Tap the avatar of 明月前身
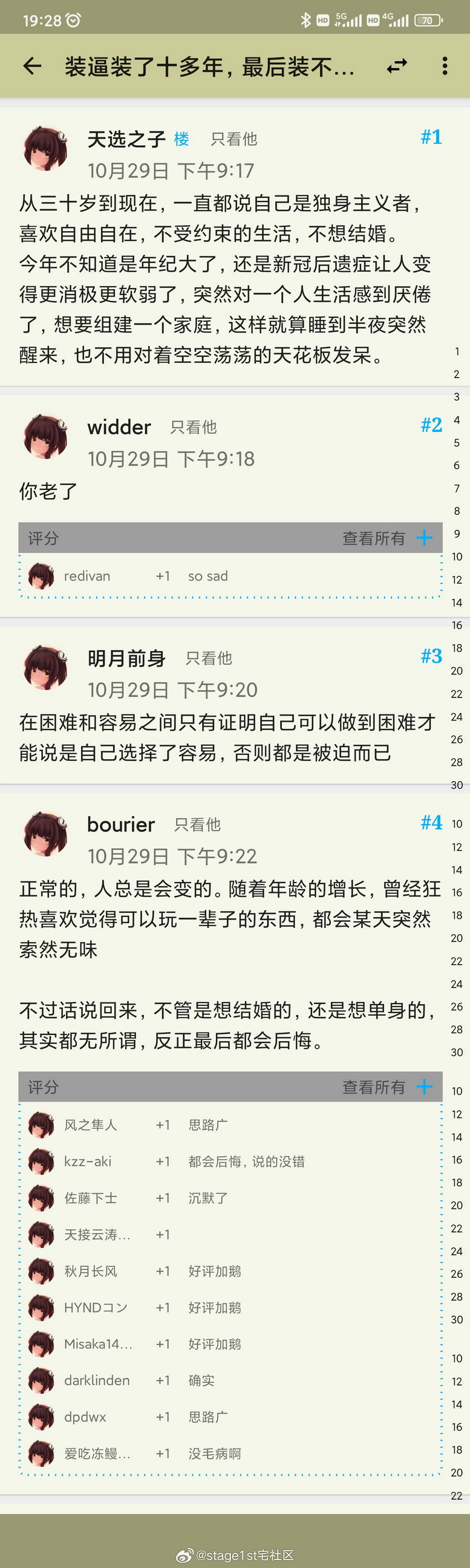 [x=45, y=667]
